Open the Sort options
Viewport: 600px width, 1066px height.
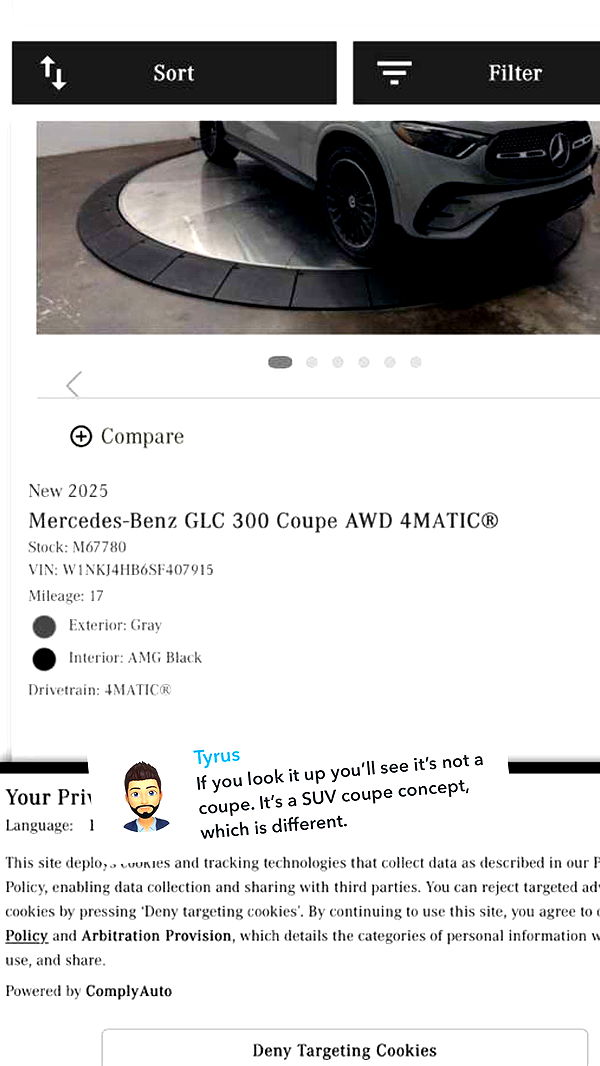click(x=173, y=73)
